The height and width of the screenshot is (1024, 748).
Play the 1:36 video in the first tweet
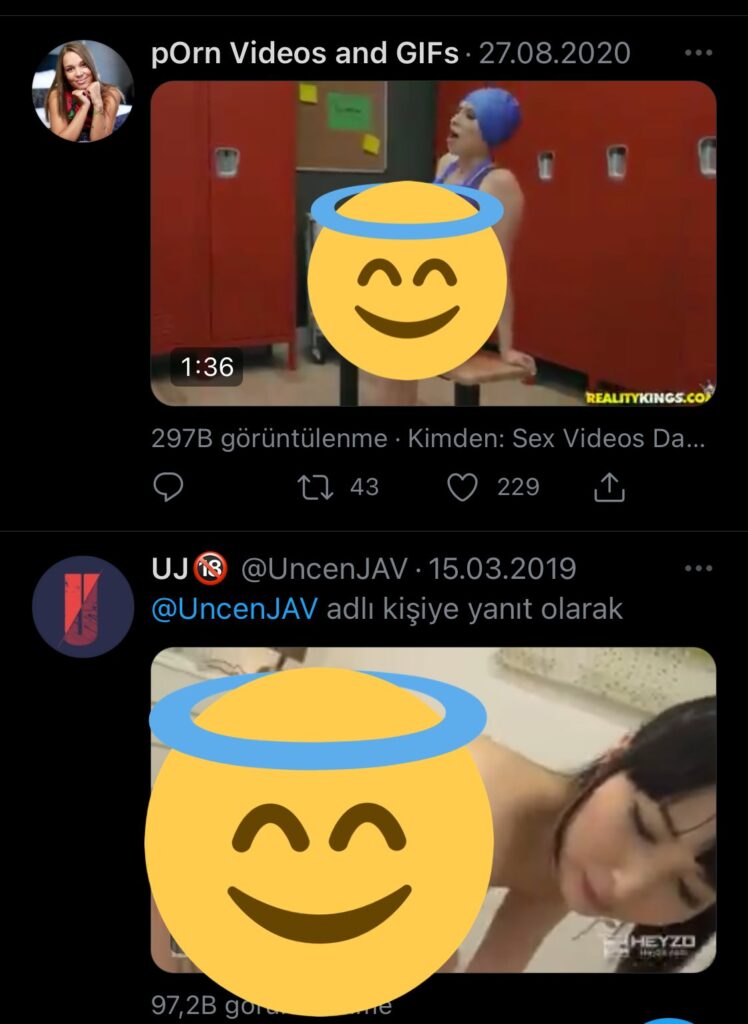(432, 243)
